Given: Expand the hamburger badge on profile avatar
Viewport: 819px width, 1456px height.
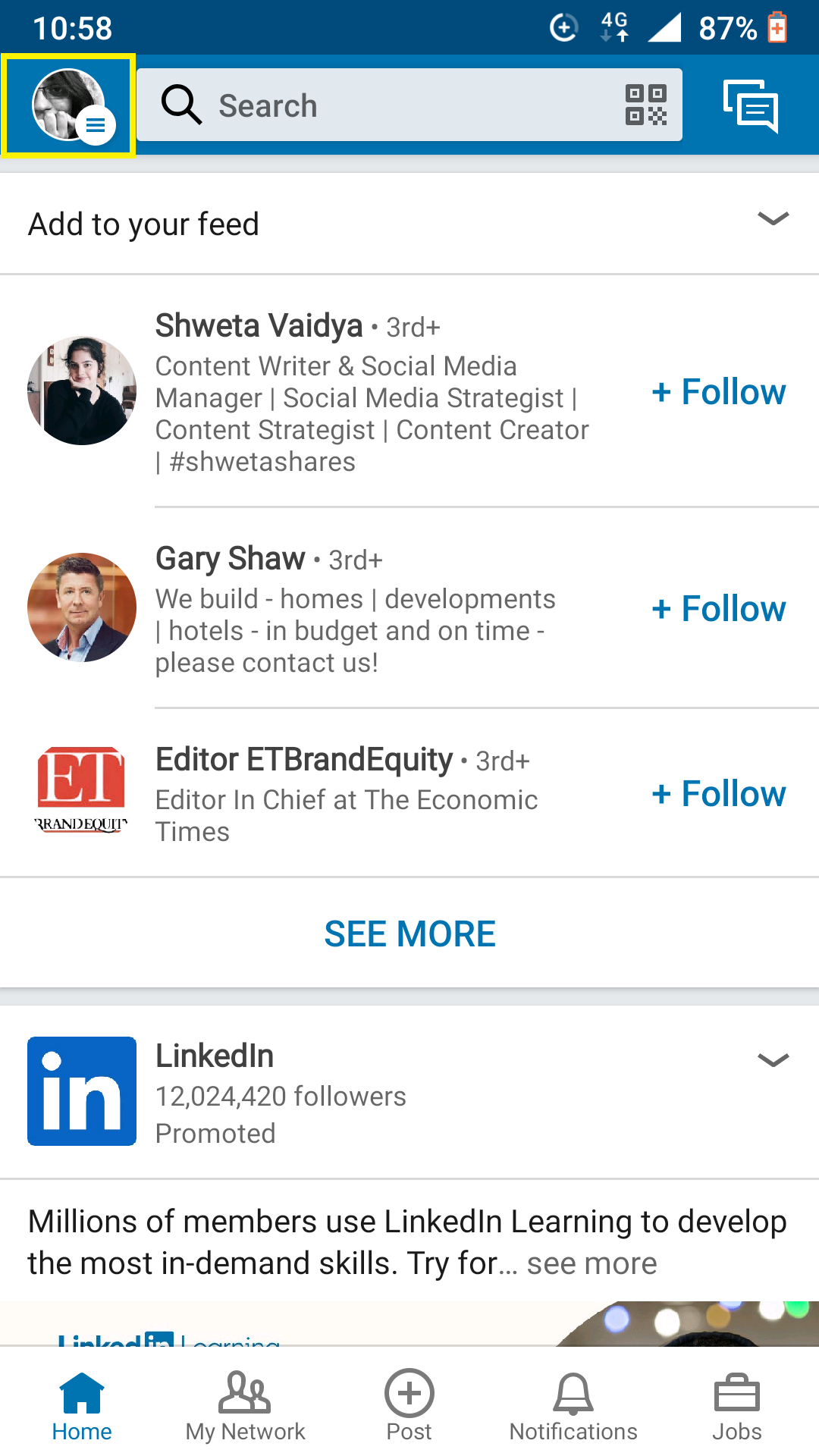Looking at the screenshot, I should coord(96,127).
